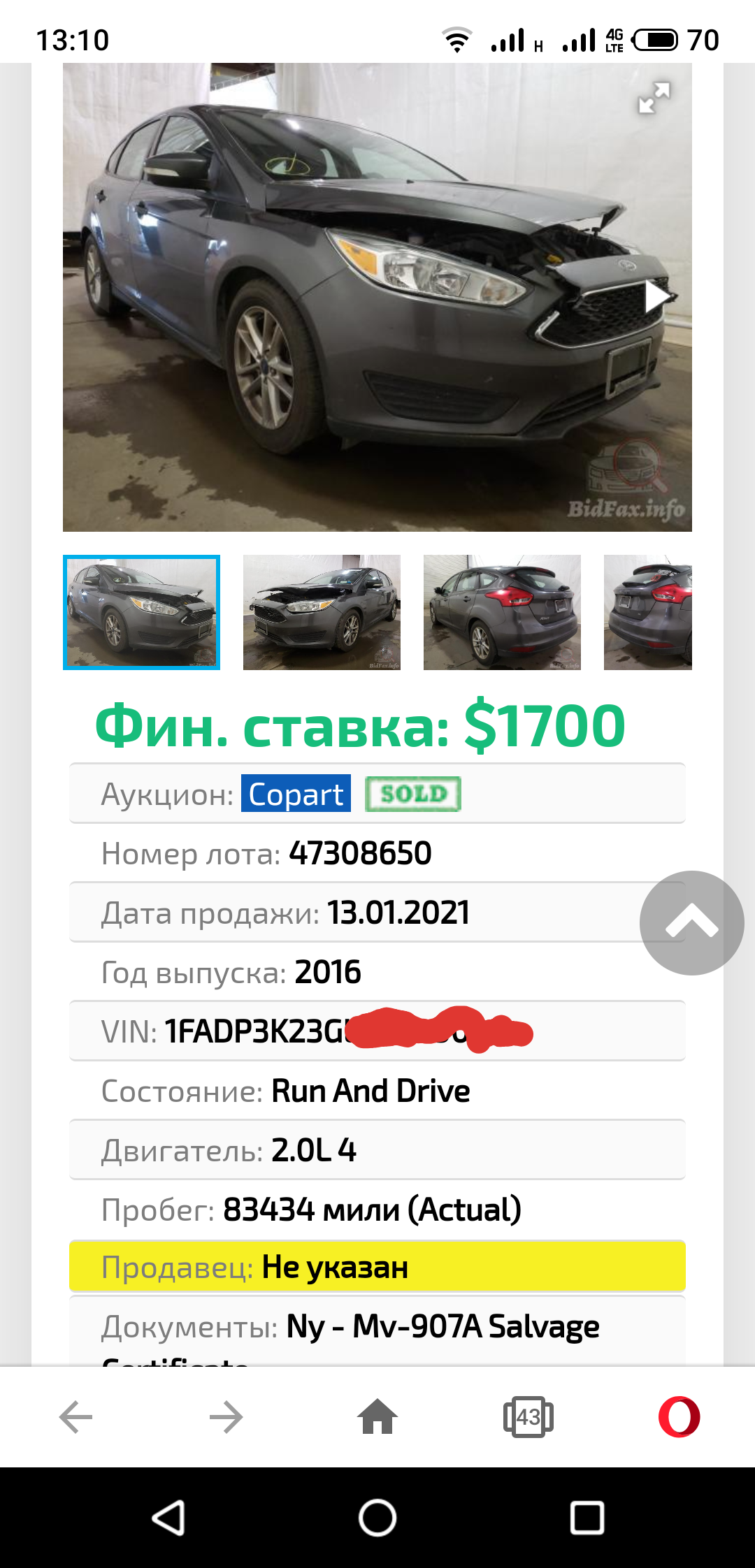
Task: Jump back to top with the round arrow button
Action: pyautogui.click(x=692, y=923)
